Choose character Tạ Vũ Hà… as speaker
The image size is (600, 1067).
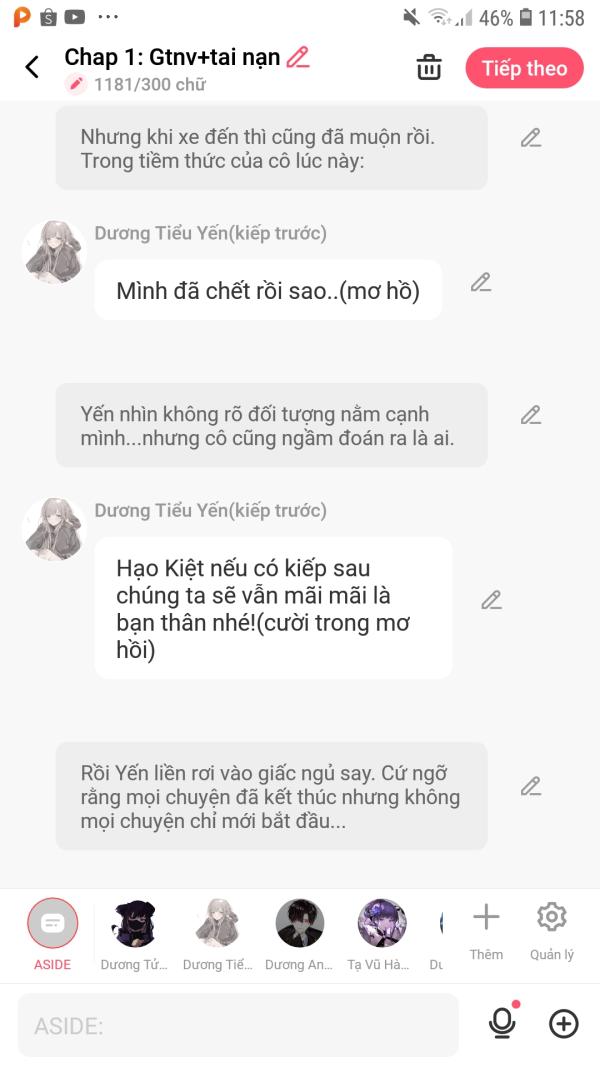(x=382, y=923)
